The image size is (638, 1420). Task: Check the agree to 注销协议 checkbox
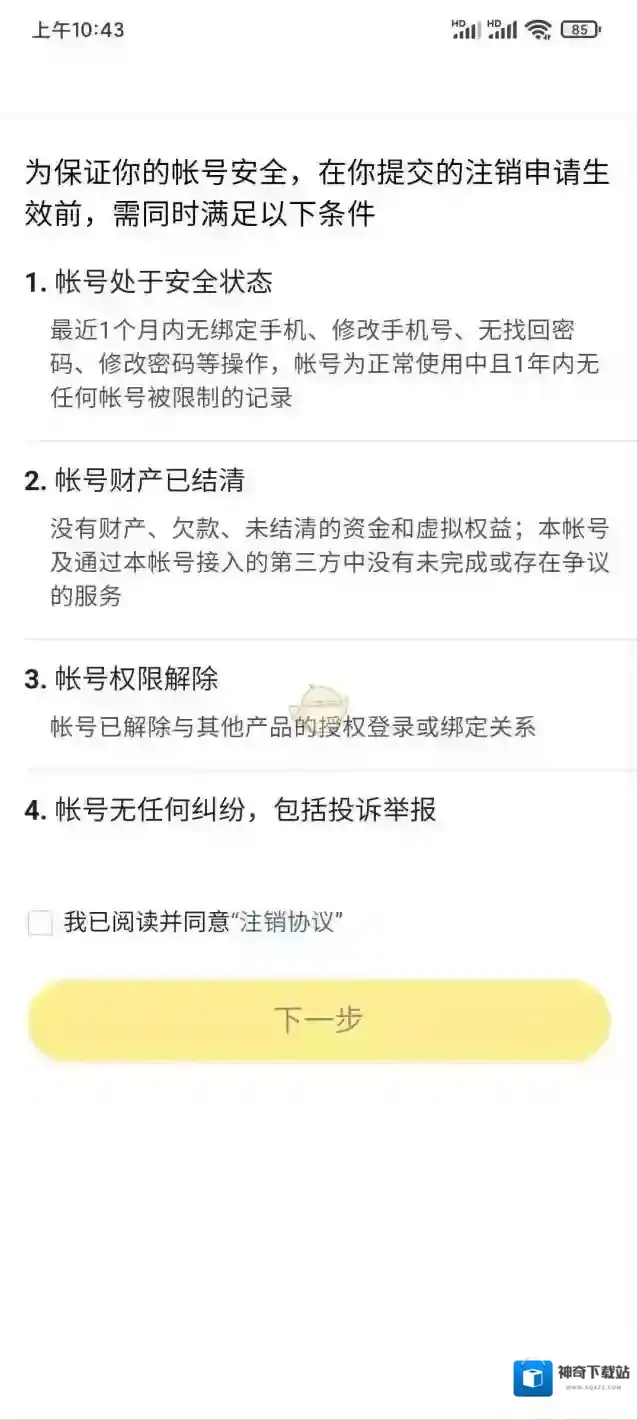pos(40,923)
